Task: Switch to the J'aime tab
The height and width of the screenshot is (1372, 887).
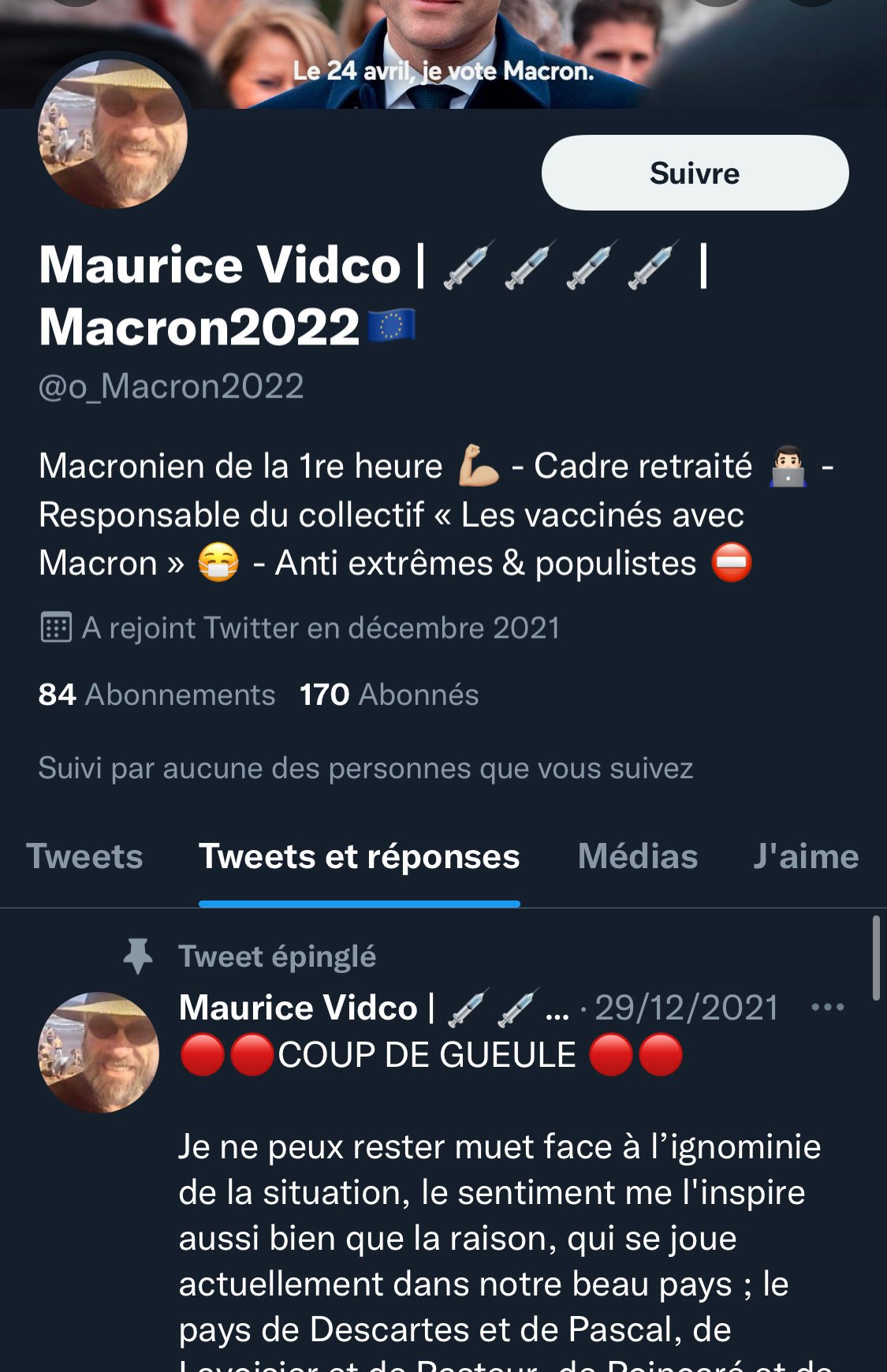Action: pyautogui.click(x=805, y=857)
